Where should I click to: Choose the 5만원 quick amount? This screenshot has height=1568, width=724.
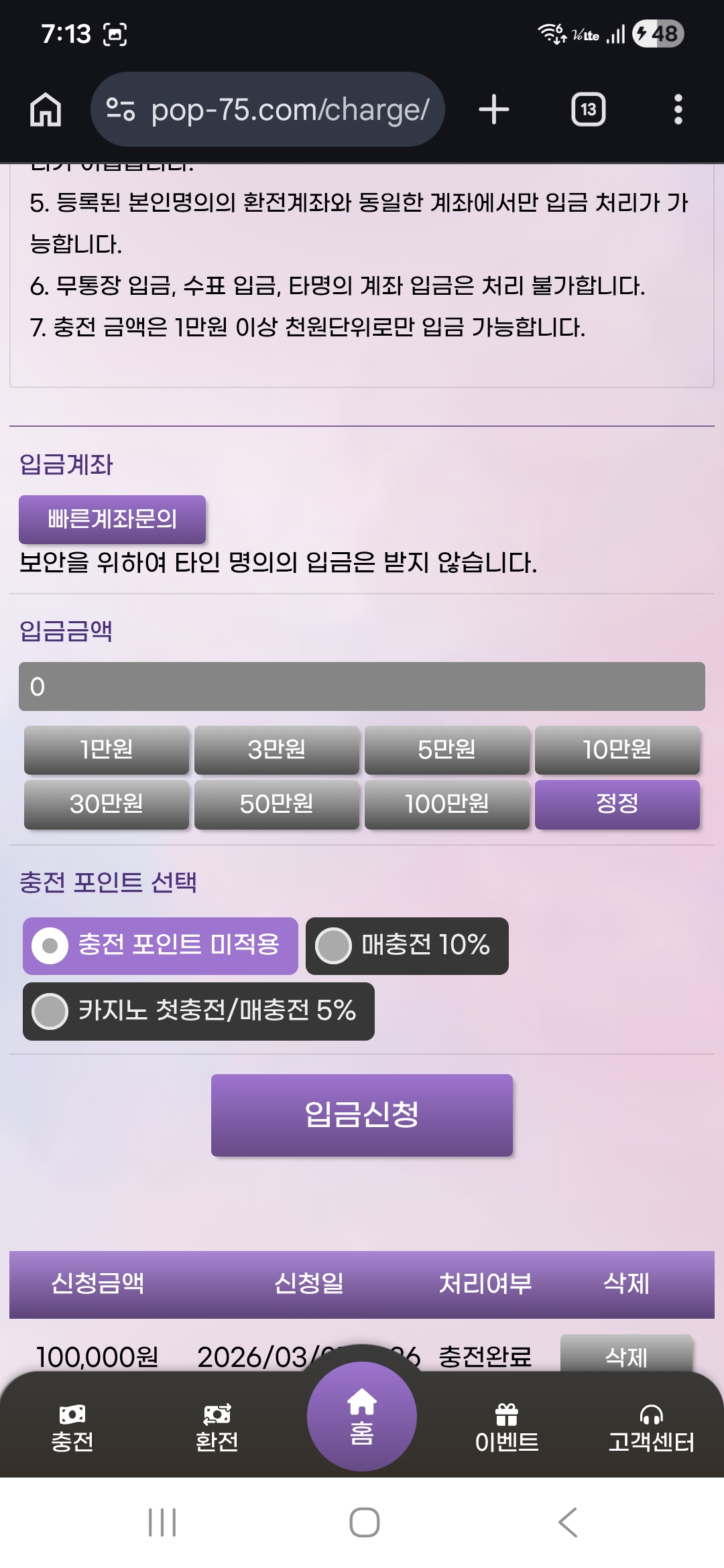click(x=447, y=750)
